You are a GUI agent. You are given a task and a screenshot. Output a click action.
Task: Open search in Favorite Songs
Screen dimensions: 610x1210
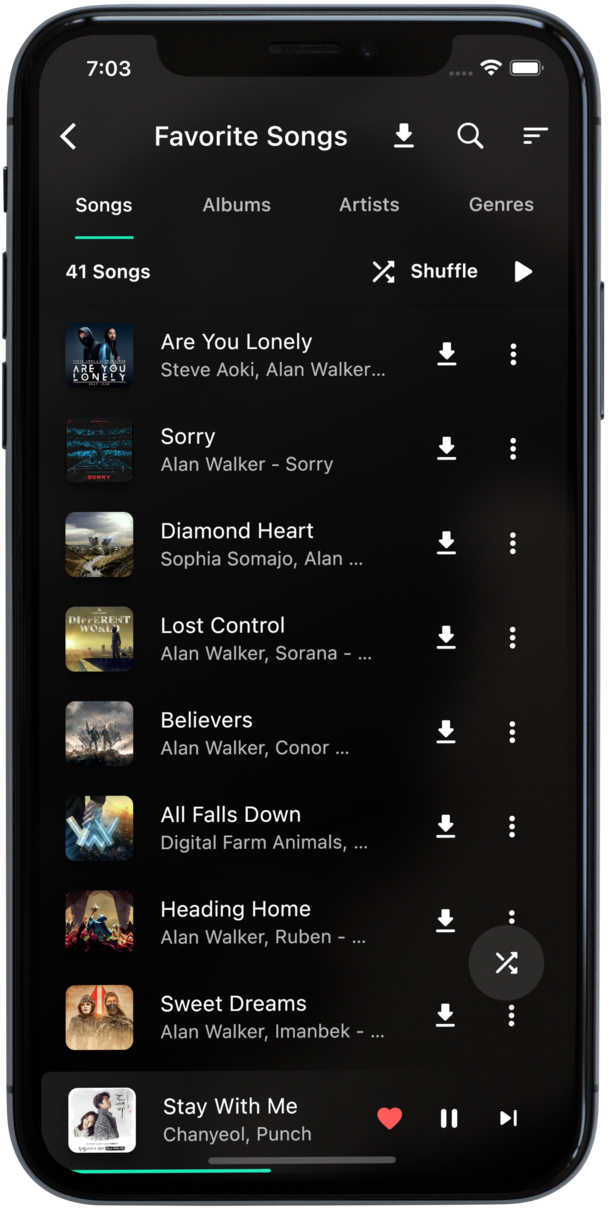pos(470,136)
